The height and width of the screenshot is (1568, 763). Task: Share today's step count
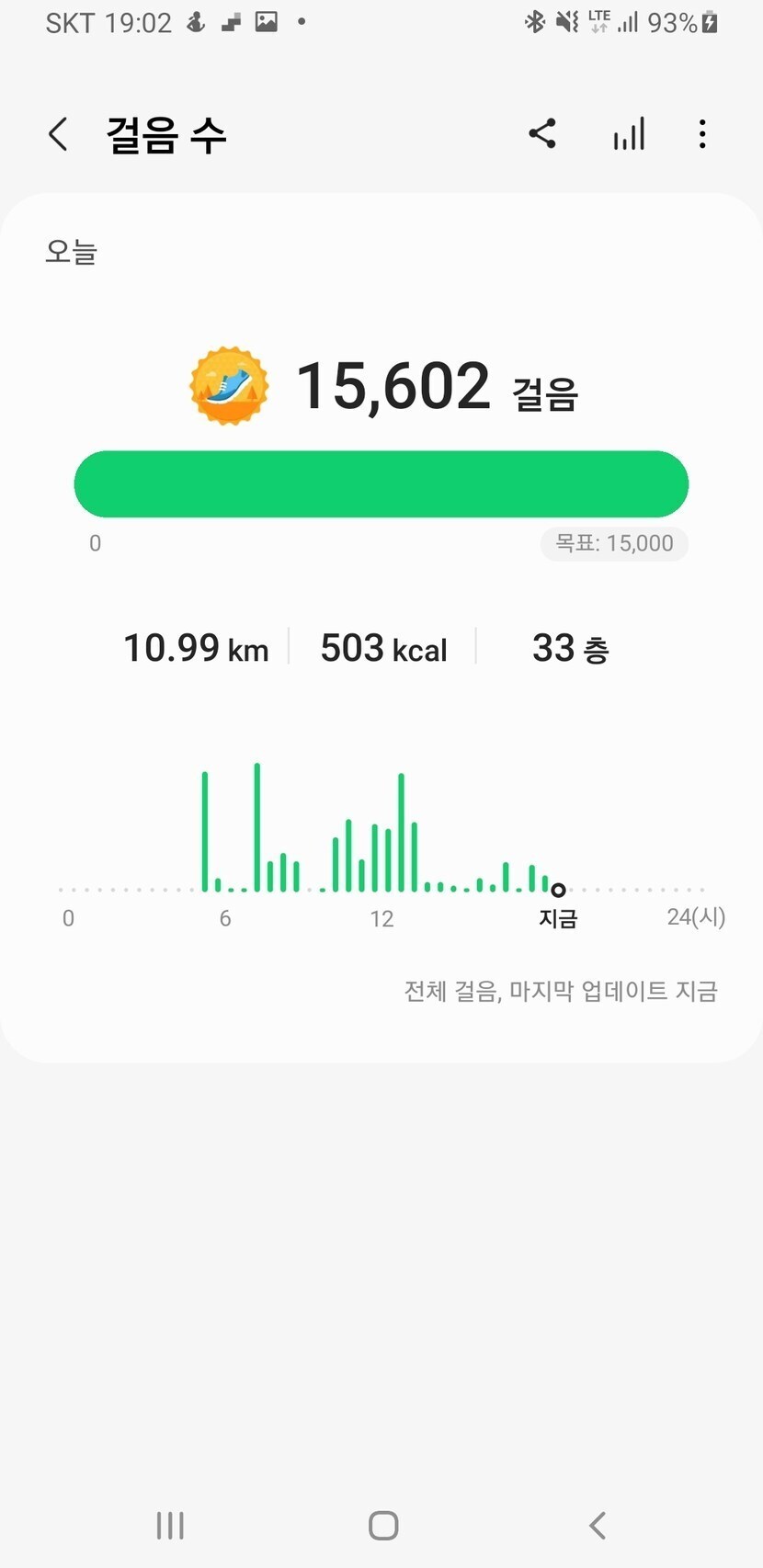click(542, 134)
